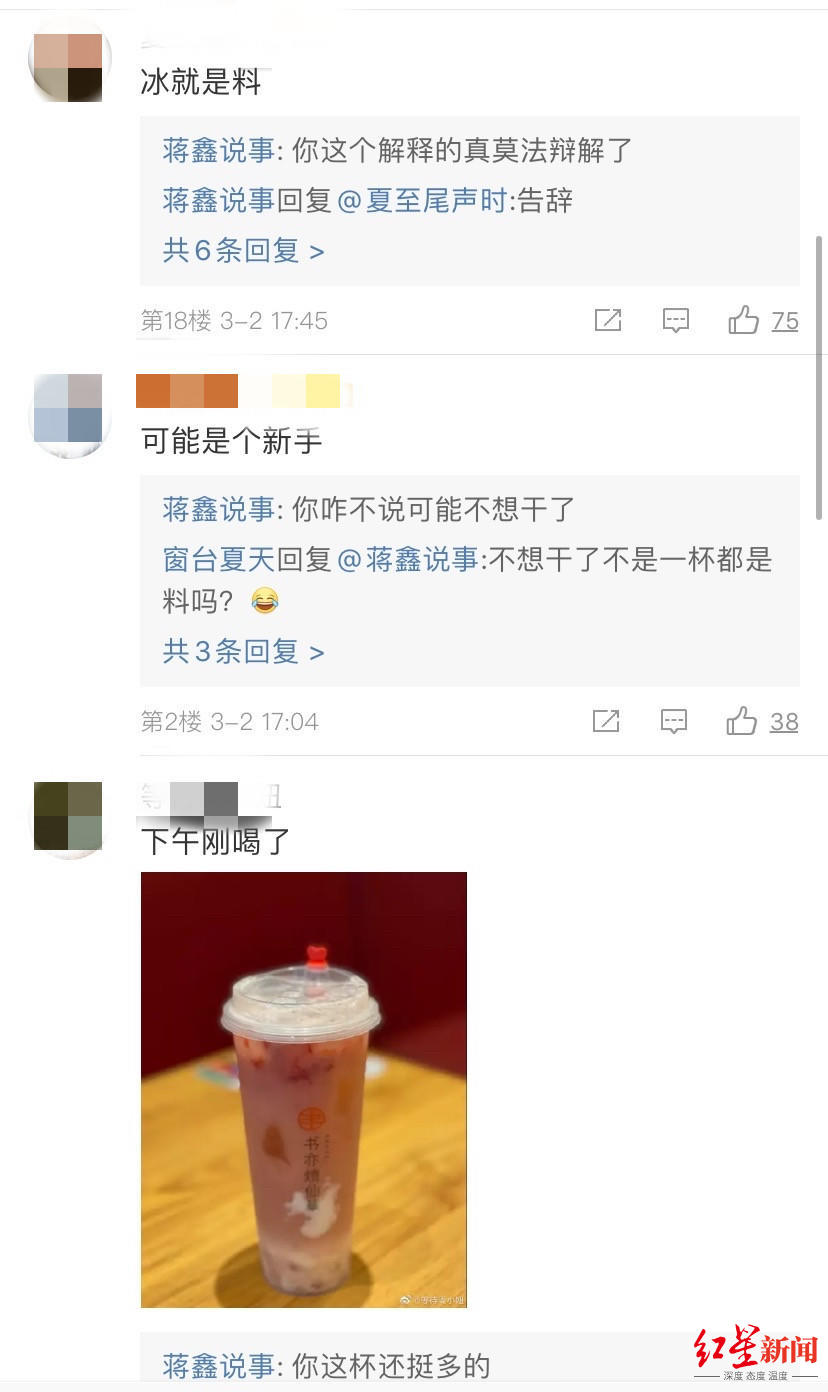Repost the 冰就是料 comment

coord(608,320)
